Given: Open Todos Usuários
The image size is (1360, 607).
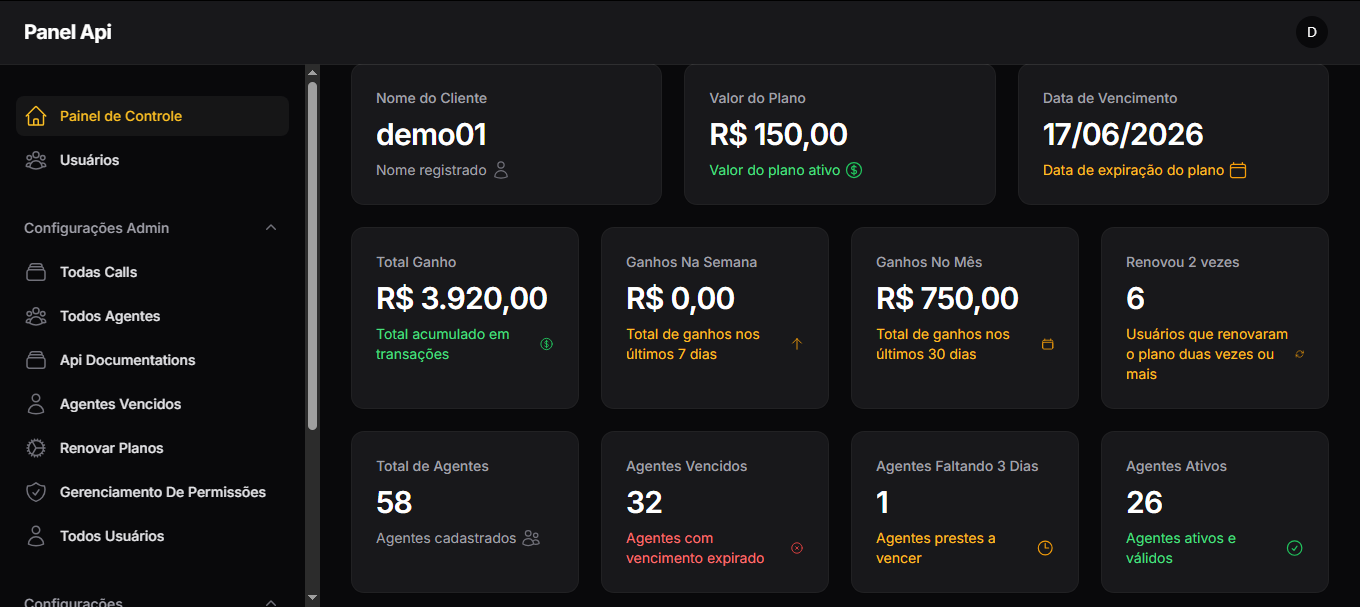Looking at the screenshot, I should coord(111,536).
